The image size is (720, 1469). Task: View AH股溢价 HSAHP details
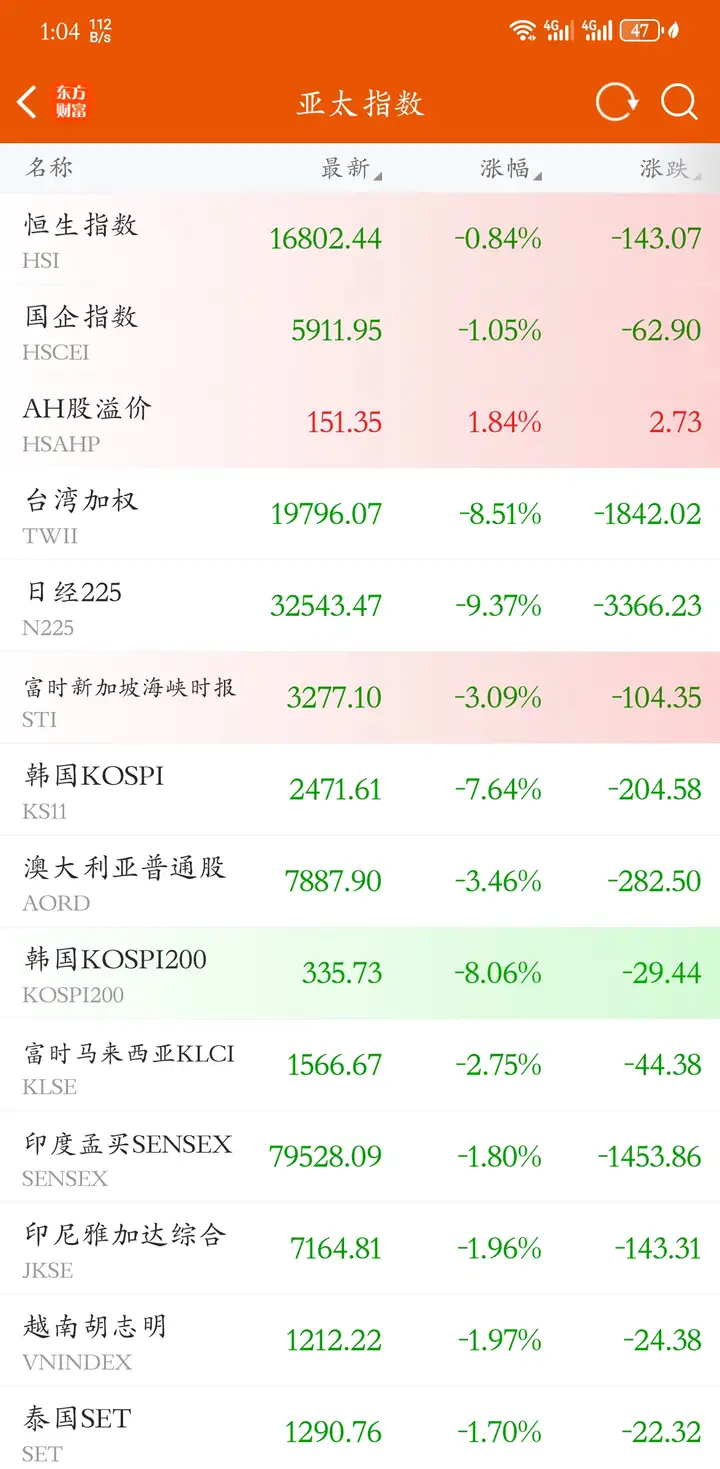360,422
